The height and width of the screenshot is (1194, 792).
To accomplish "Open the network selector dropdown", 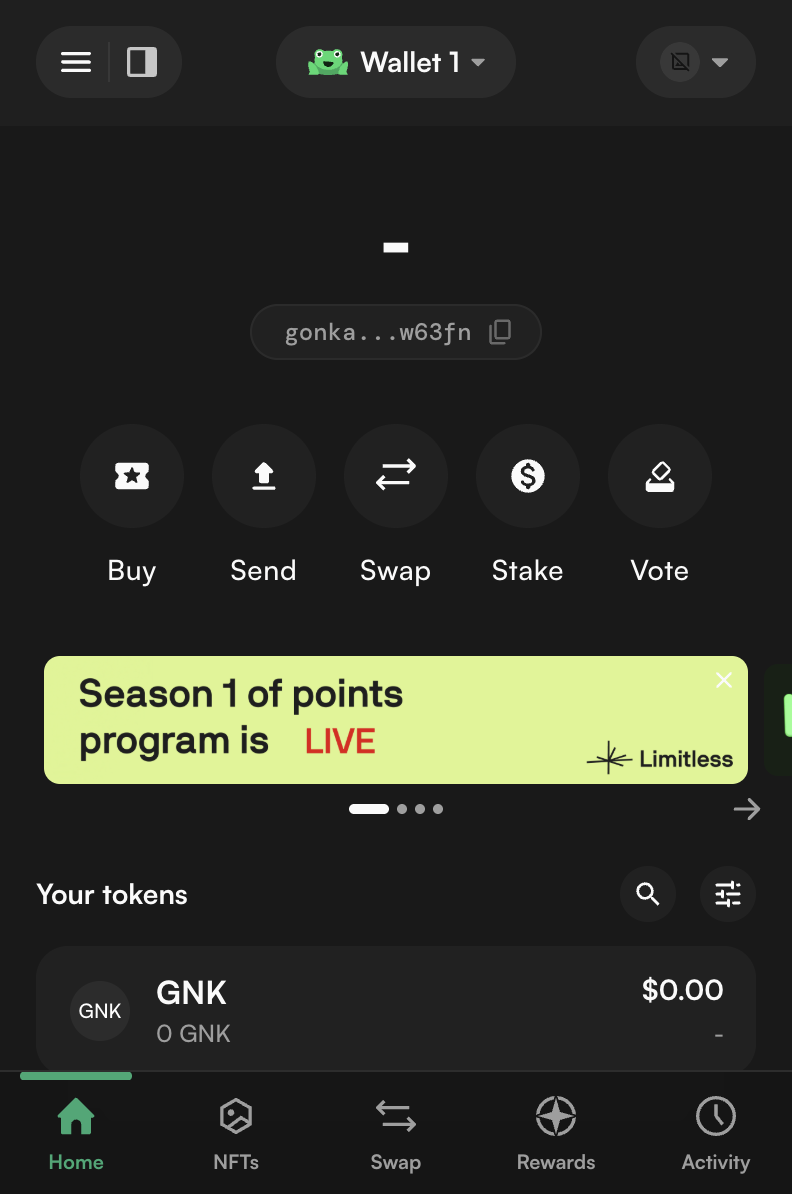I will tap(696, 62).
